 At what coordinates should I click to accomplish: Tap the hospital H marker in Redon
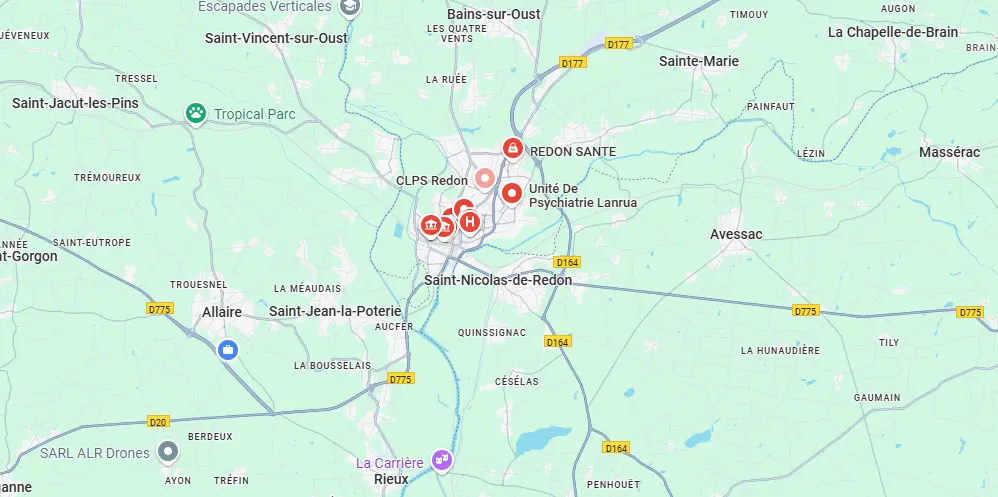[x=468, y=221]
